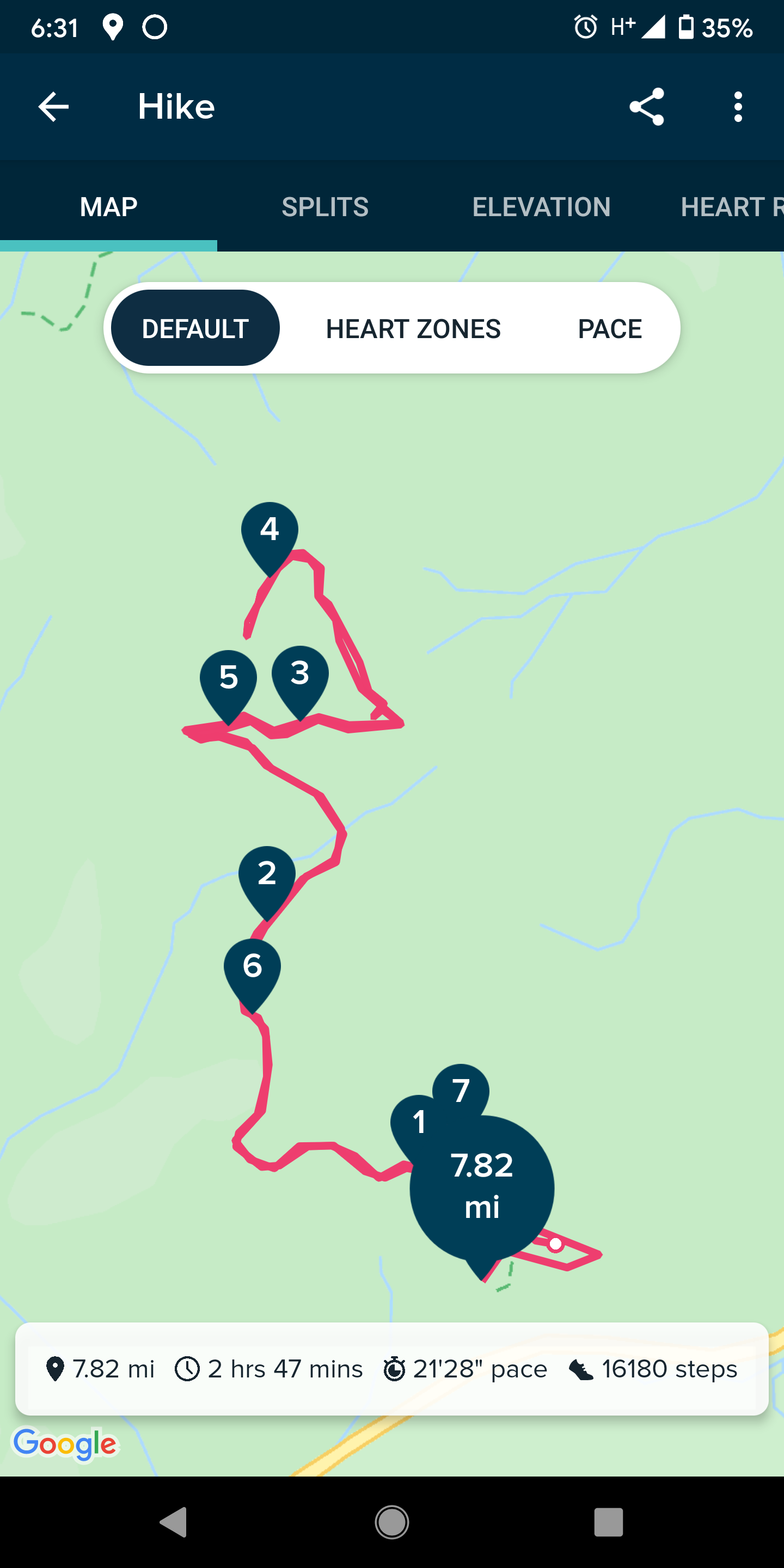Screen dimensions: 784x1568
Task: Show the Default map view
Action: (x=195, y=329)
